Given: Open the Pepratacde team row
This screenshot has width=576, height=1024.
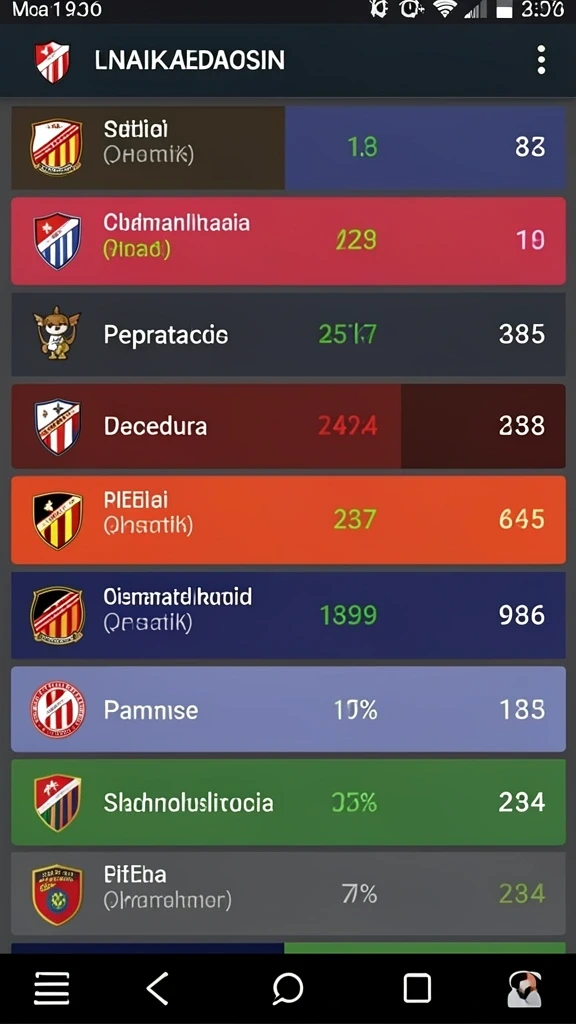Looking at the screenshot, I should pos(288,334).
